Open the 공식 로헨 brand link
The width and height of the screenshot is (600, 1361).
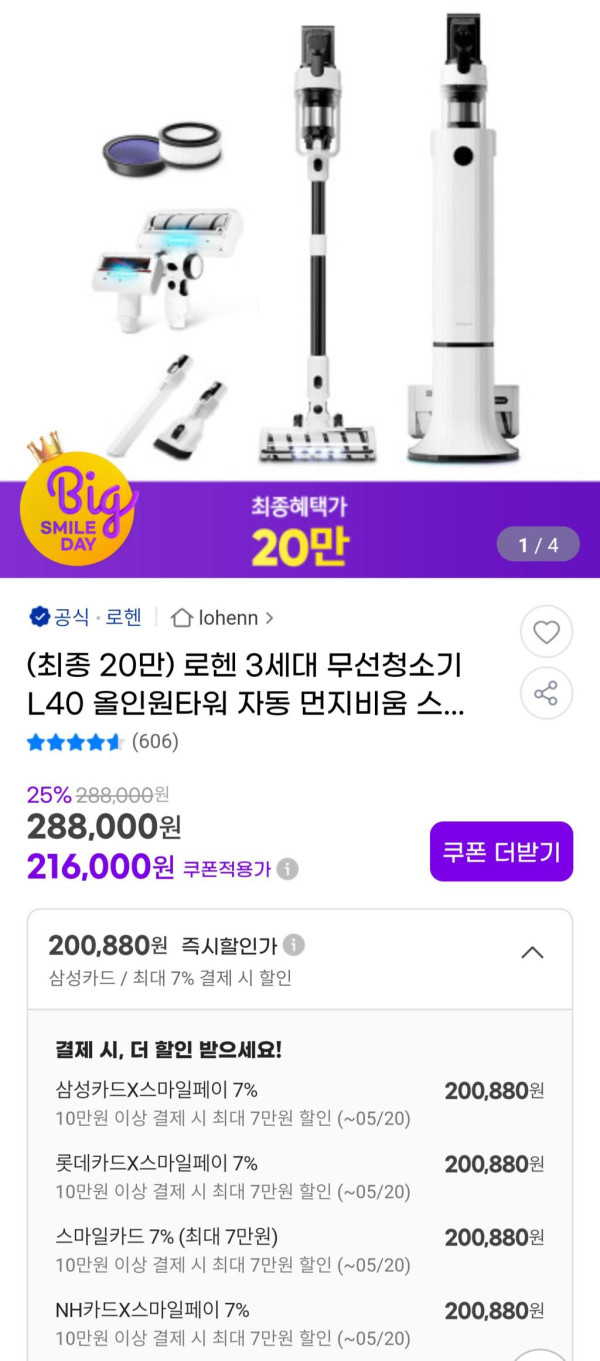point(86,618)
